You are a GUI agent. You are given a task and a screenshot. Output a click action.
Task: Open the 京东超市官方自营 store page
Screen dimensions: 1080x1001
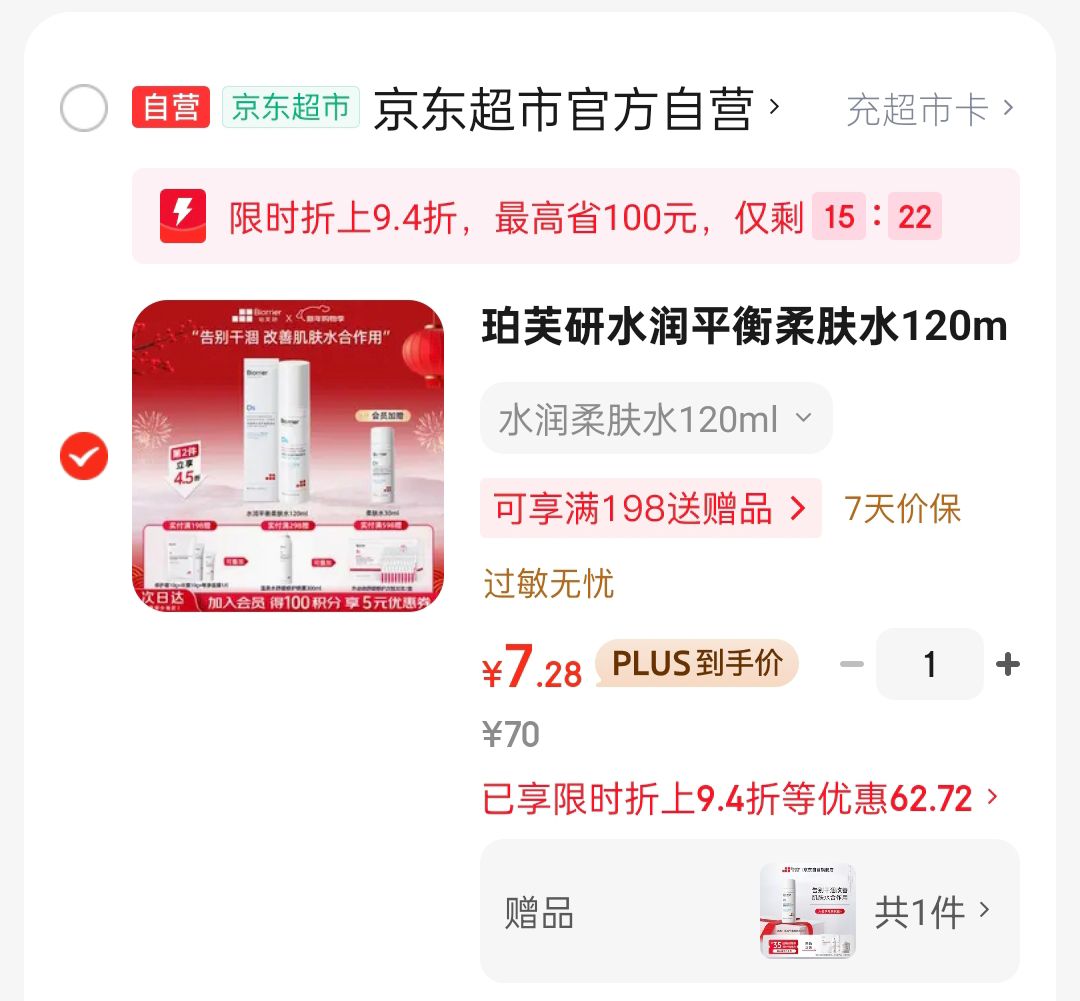tap(575, 108)
